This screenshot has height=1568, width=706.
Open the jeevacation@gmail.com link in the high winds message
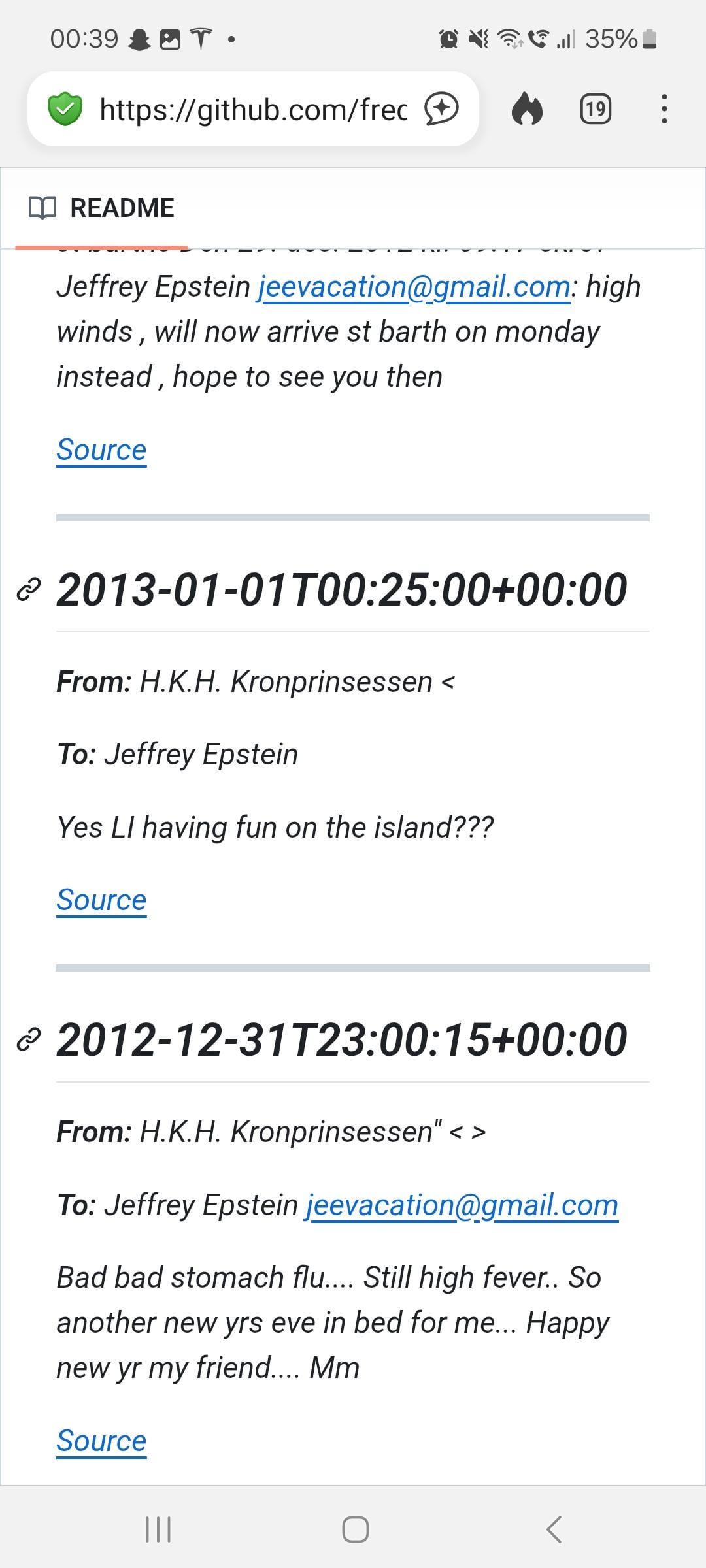415,287
